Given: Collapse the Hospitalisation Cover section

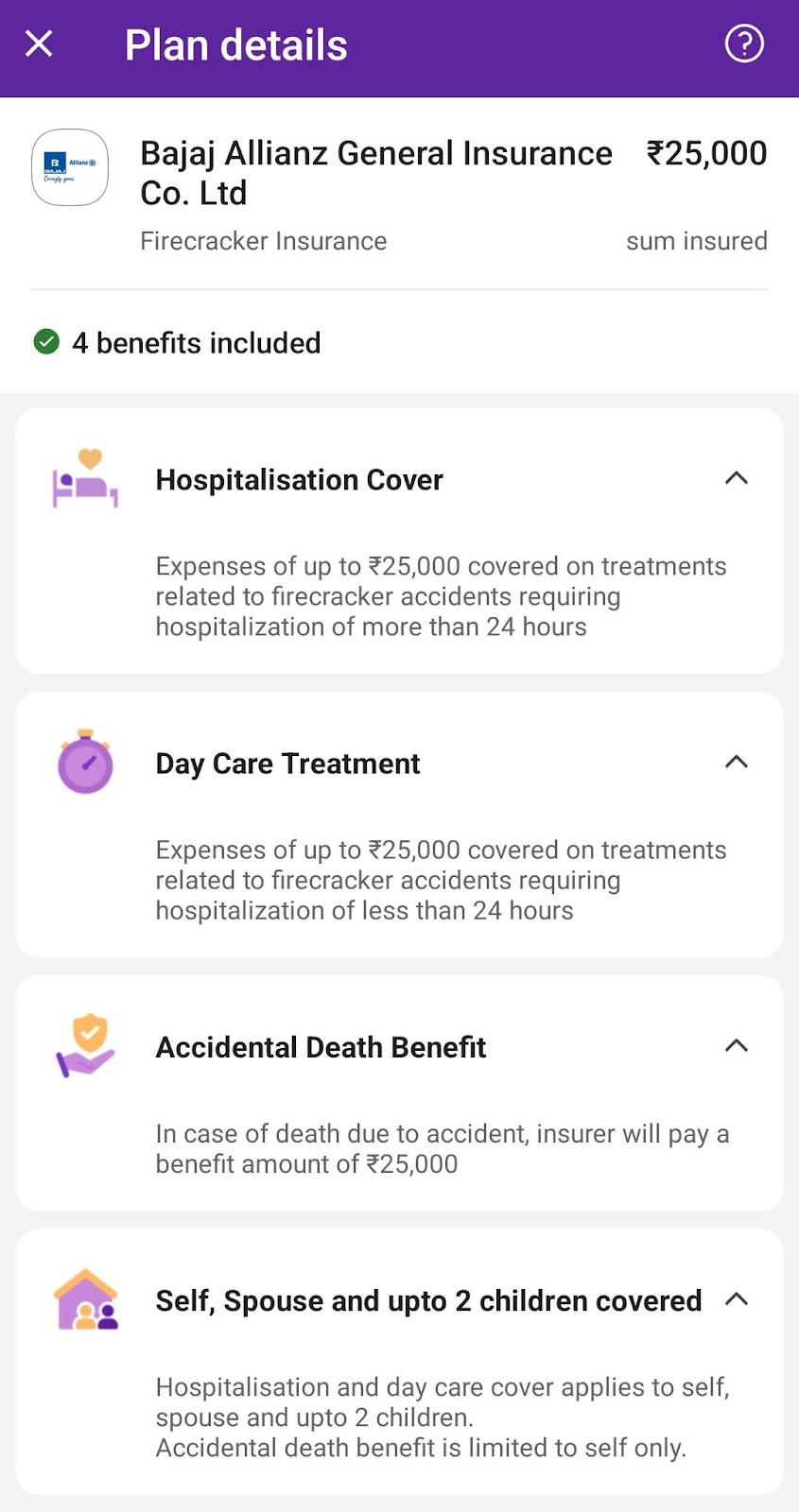Looking at the screenshot, I should [736, 478].
